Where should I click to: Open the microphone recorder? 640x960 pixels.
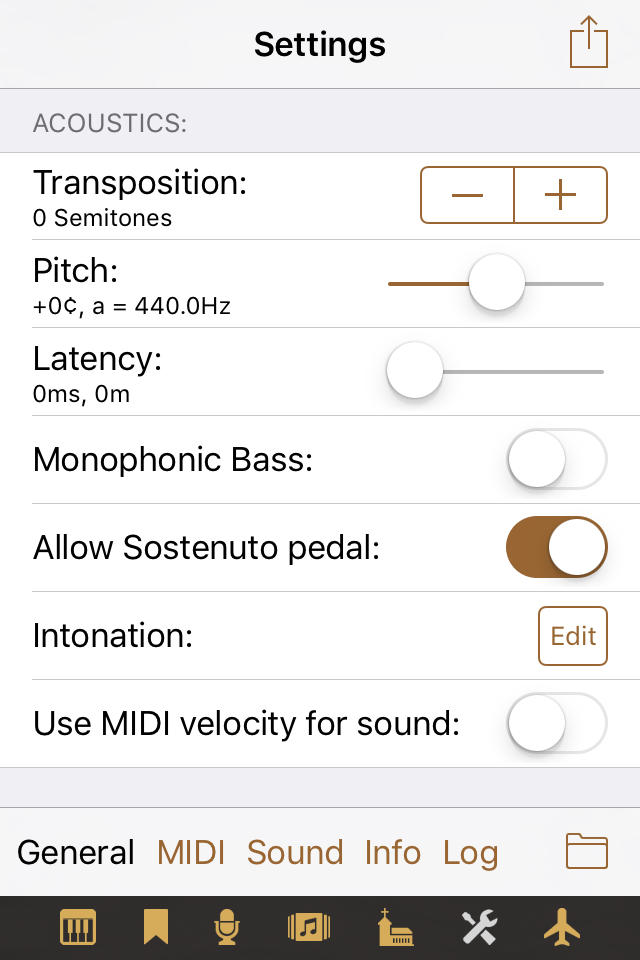[228, 927]
